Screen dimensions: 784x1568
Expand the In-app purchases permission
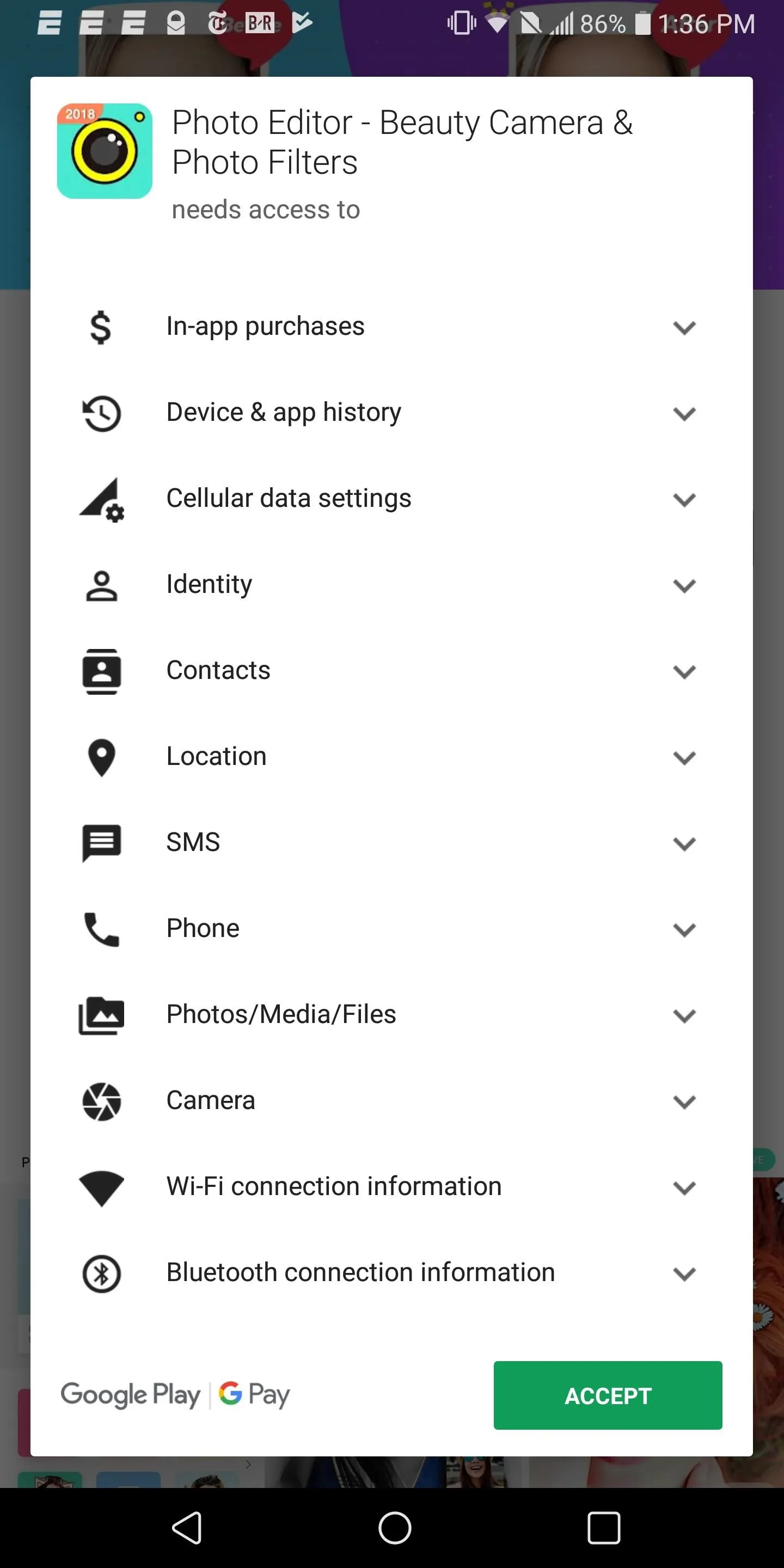point(391,327)
